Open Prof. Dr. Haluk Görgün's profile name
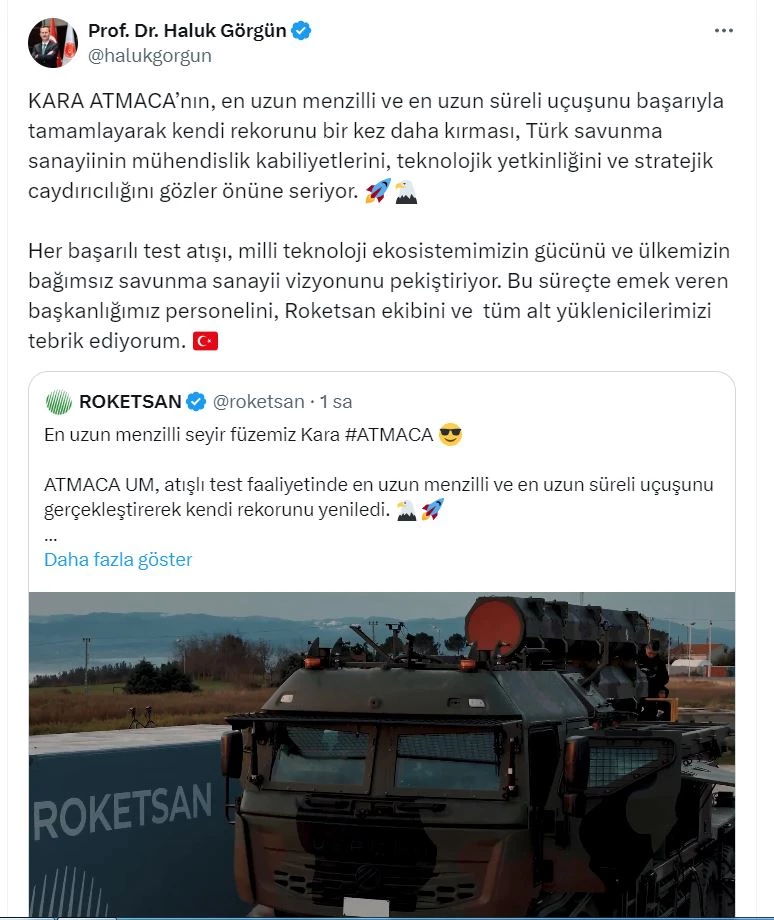774x920 pixels. [x=188, y=31]
